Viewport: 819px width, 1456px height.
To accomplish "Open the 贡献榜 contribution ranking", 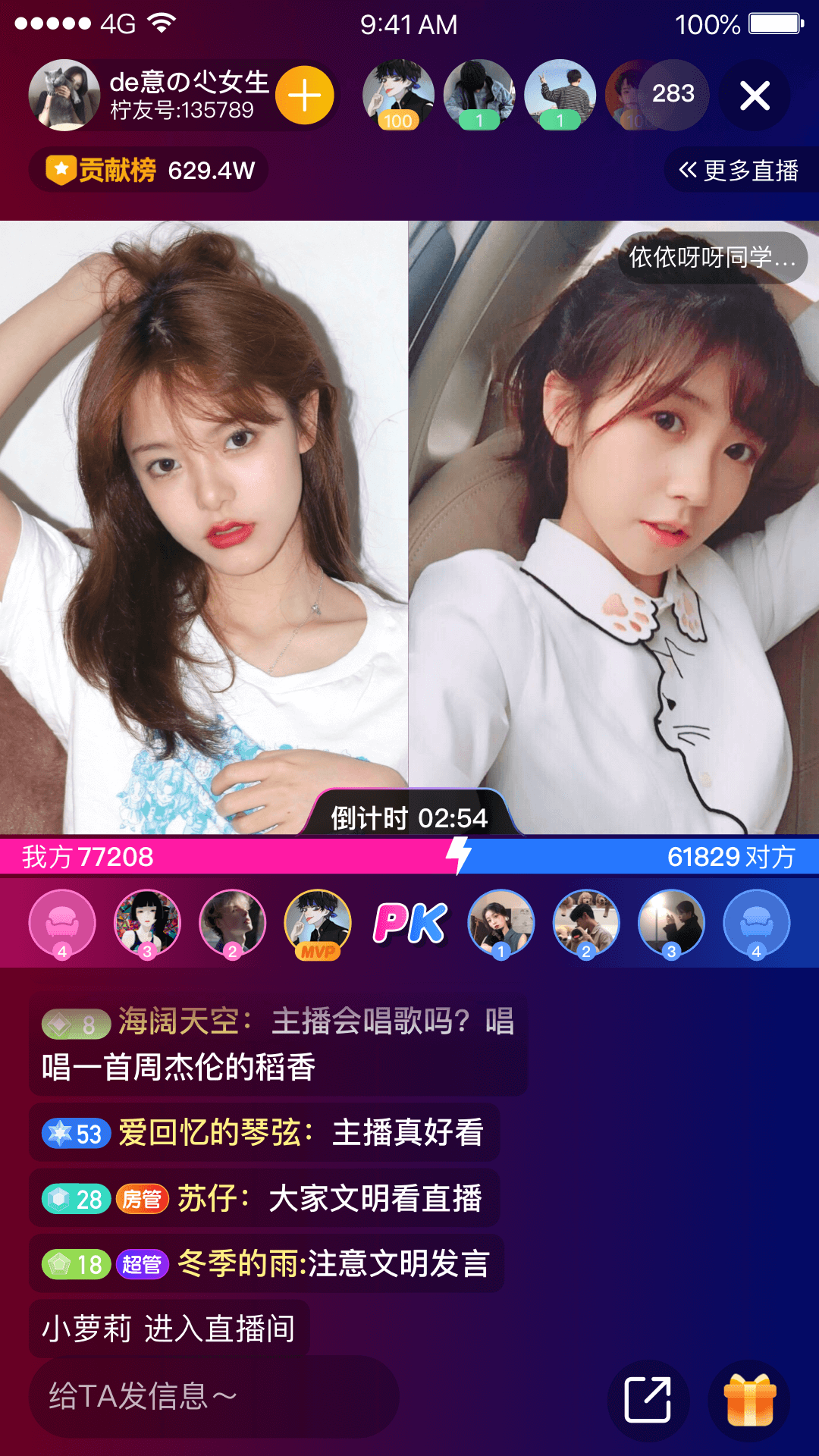I will (149, 170).
